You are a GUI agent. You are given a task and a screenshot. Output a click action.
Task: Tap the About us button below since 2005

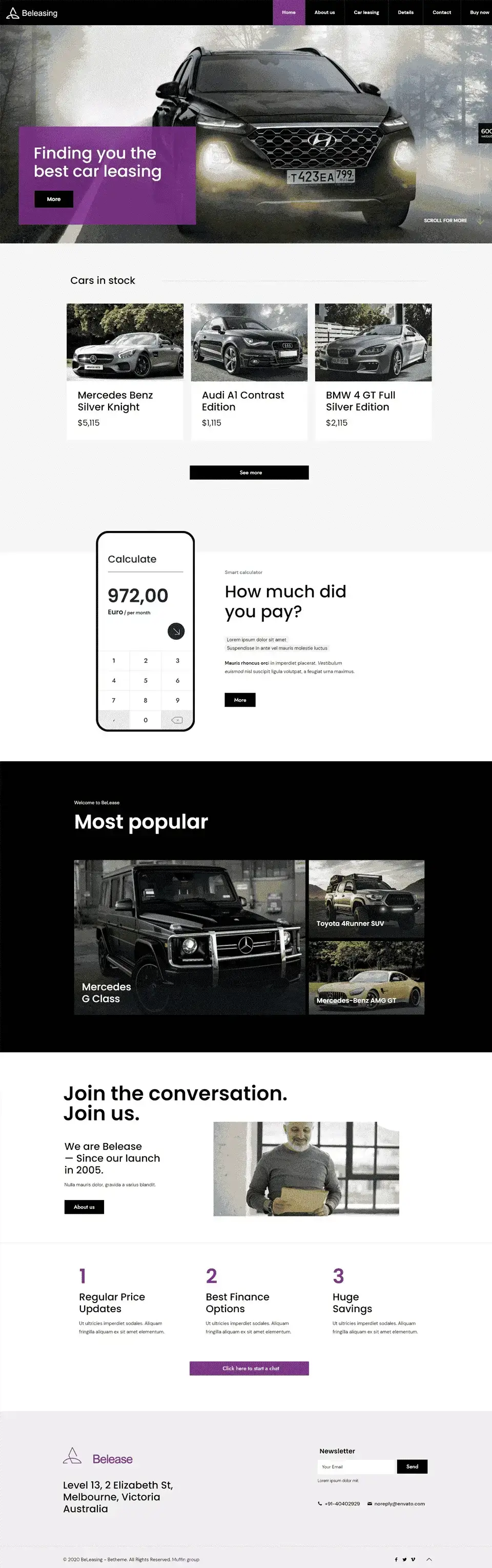tap(84, 1207)
